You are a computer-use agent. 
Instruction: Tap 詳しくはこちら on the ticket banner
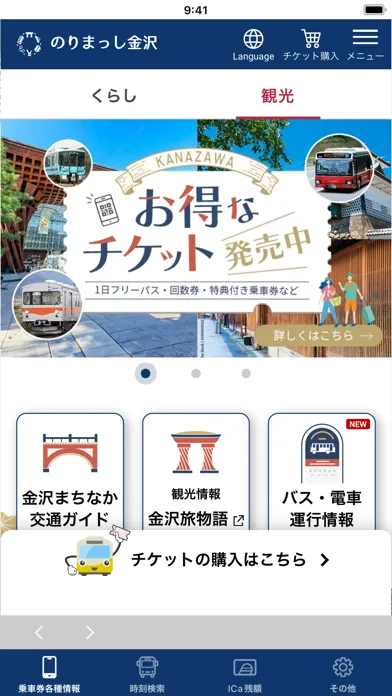[x=318, y=336]
